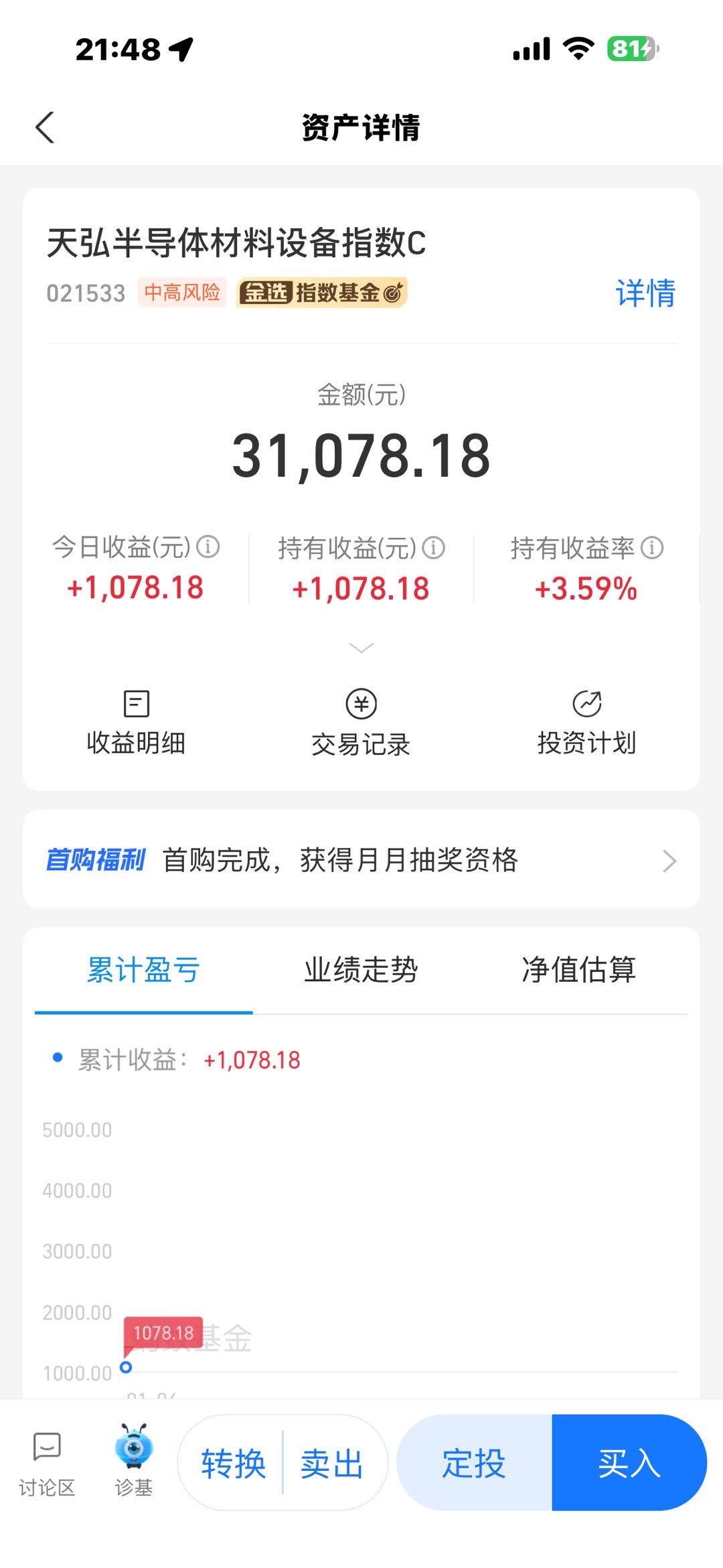The height and width of the screenshot is (1568, 723).
Task: Tap 买入 to buy more
Action: (629, 1464)
